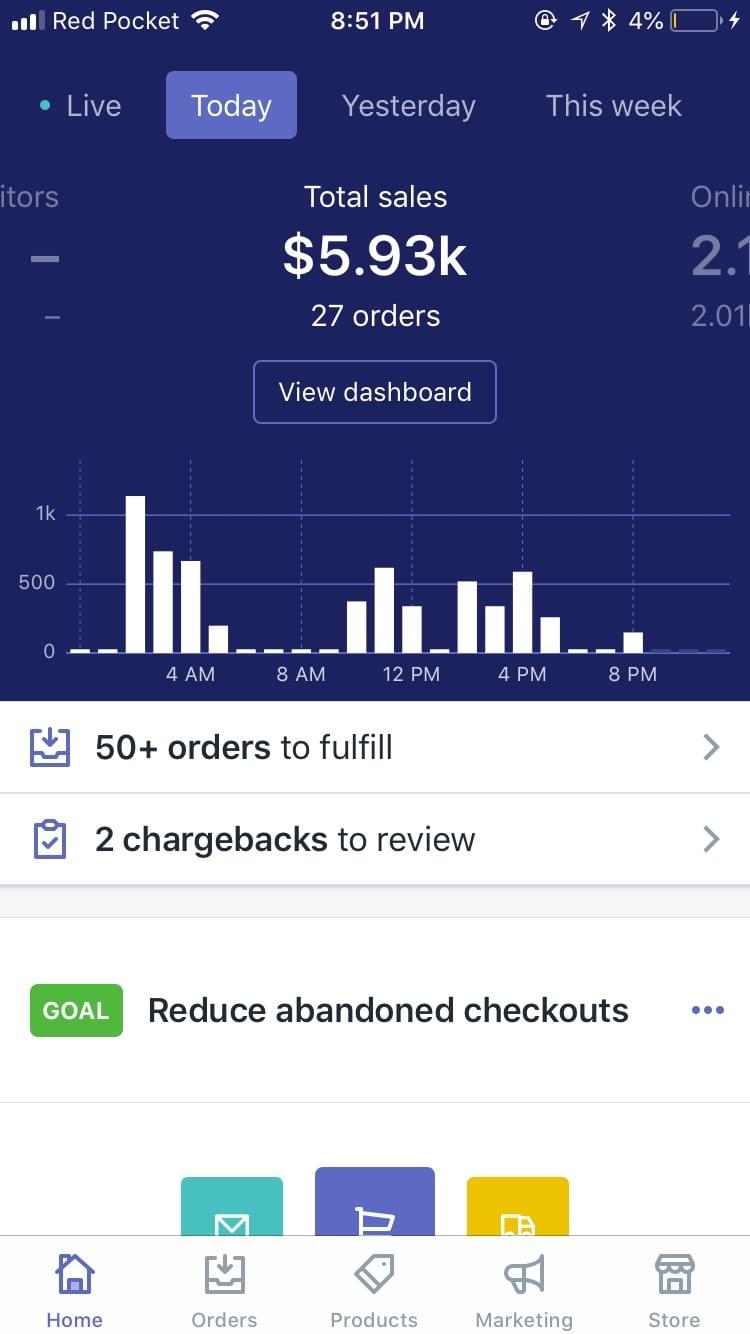
Task: Switch to This week range
Action: point(613,106)
